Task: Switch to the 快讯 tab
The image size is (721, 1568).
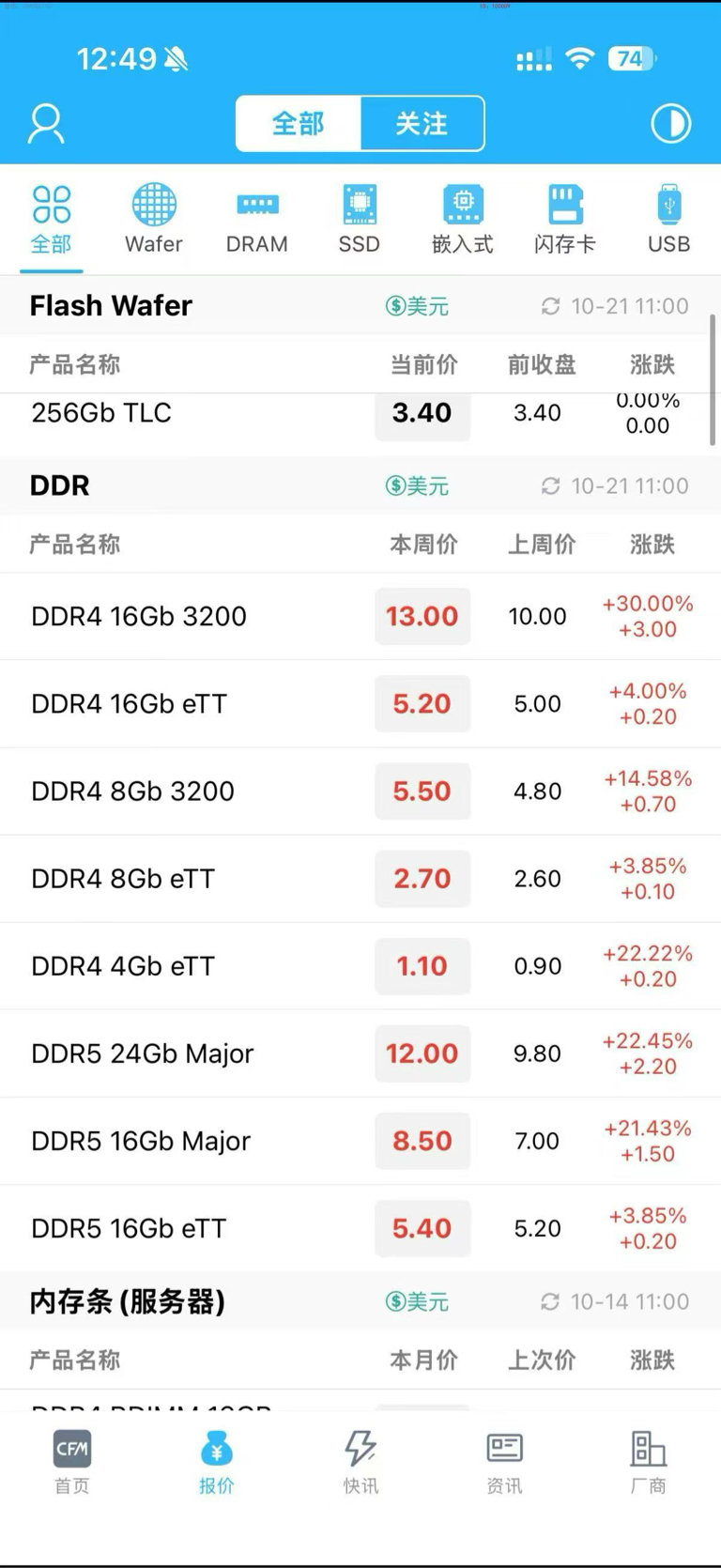Action: [360, 1461]
